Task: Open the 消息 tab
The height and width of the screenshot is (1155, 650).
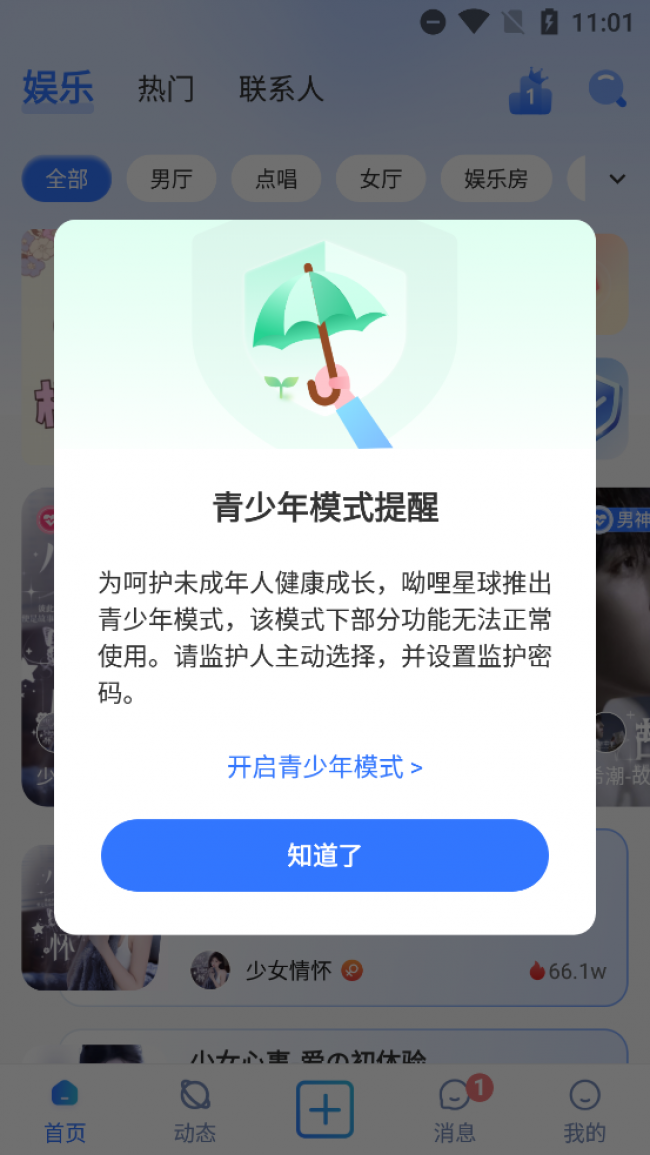Action: coord(455,1110)
